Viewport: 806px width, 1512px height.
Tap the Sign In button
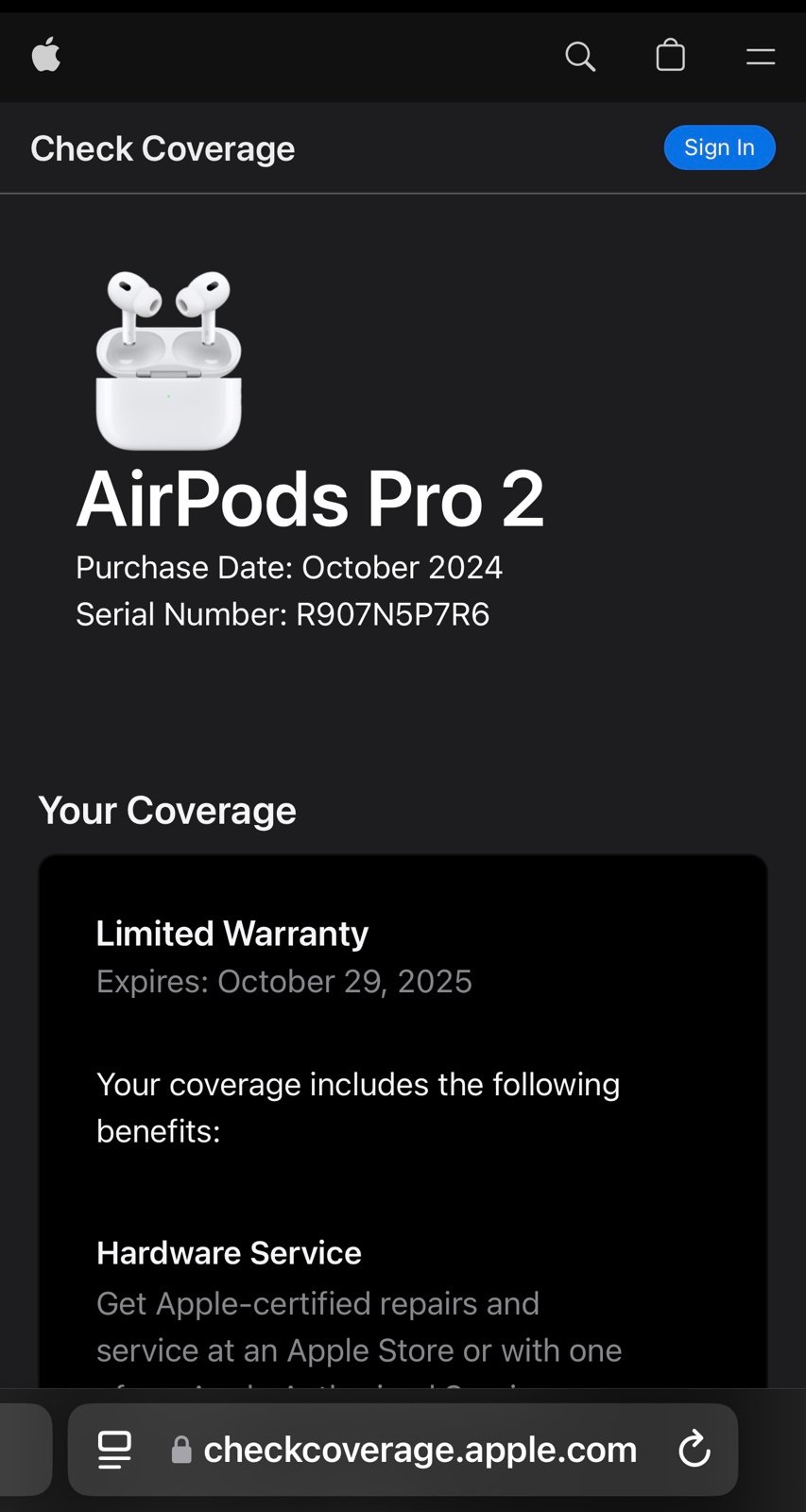coord(719,147)
